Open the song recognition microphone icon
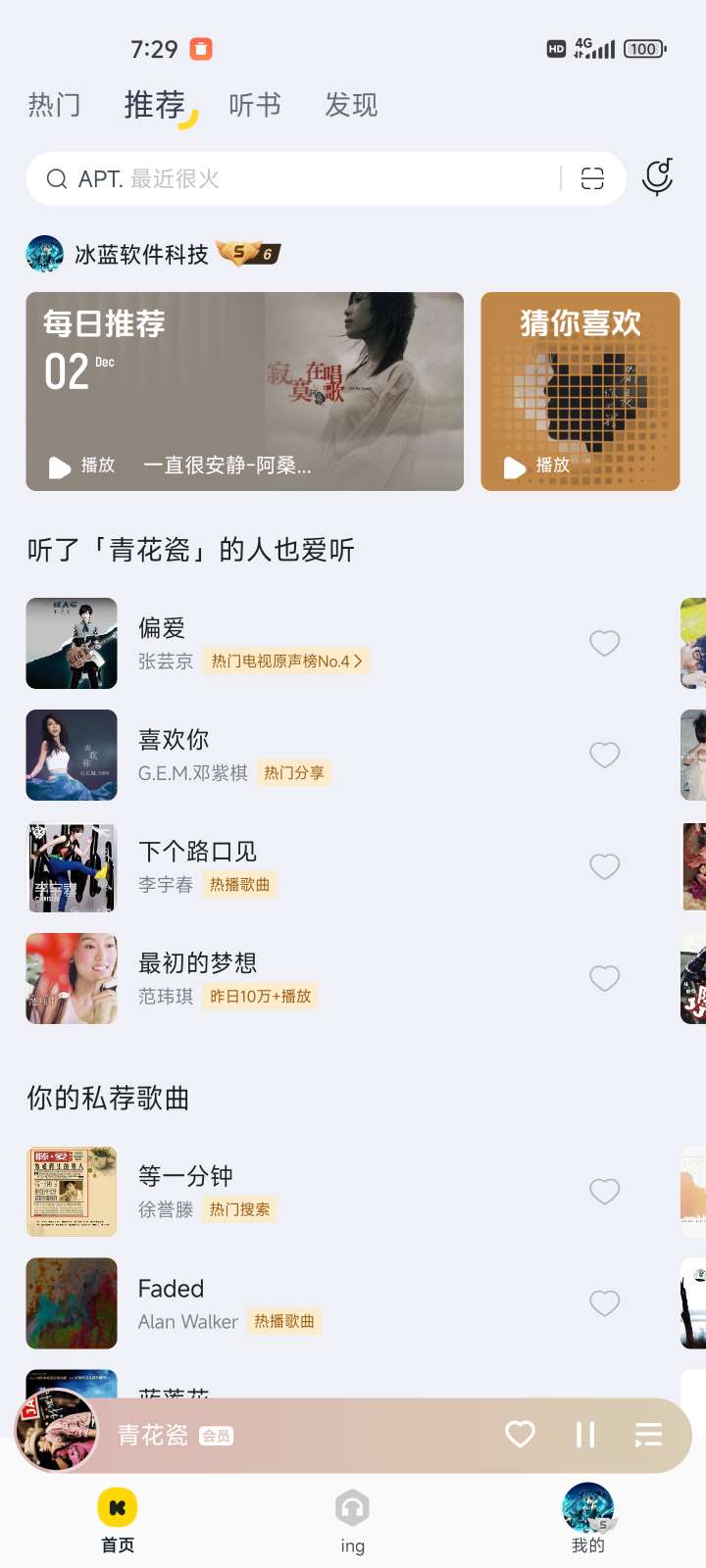Image resolution: width=706 pixels, height=1568 pixels. point(658,177)
